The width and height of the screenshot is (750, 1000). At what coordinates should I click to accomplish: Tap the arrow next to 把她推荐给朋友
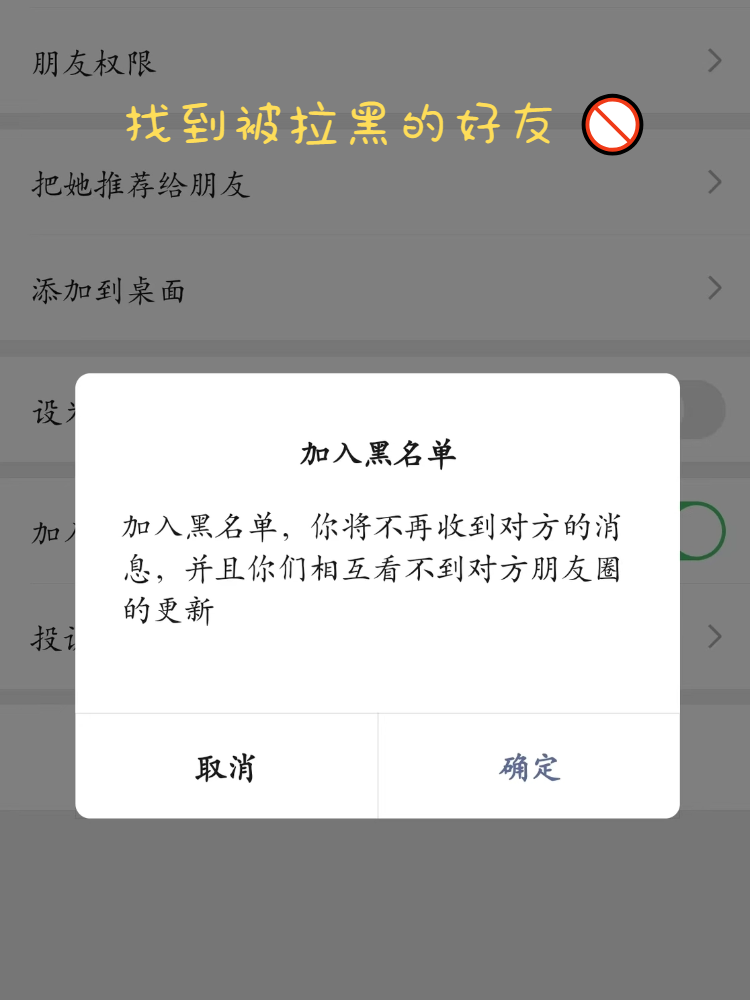coord(714,183)
